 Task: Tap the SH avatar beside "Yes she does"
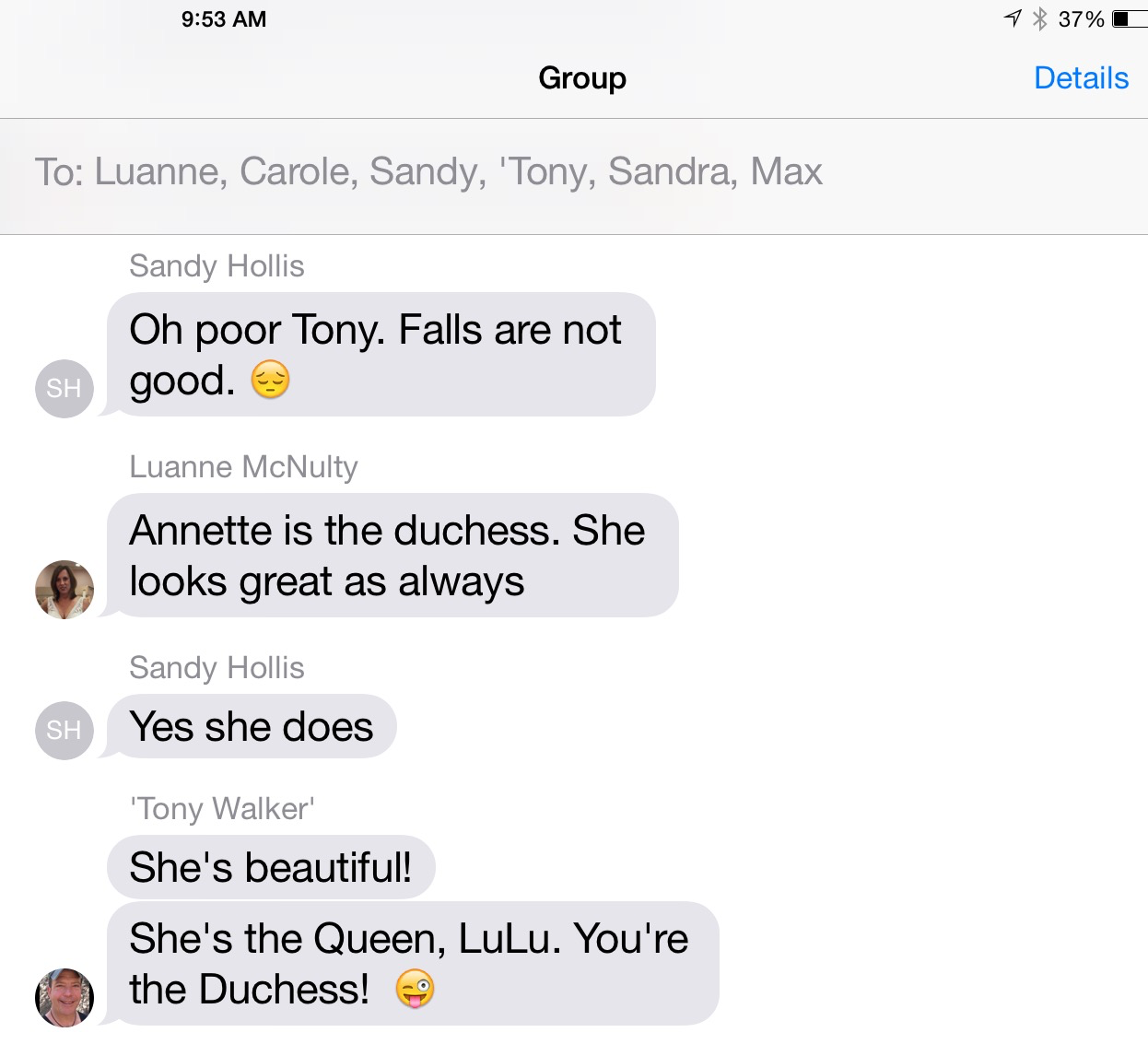click(x=64, y=730)
